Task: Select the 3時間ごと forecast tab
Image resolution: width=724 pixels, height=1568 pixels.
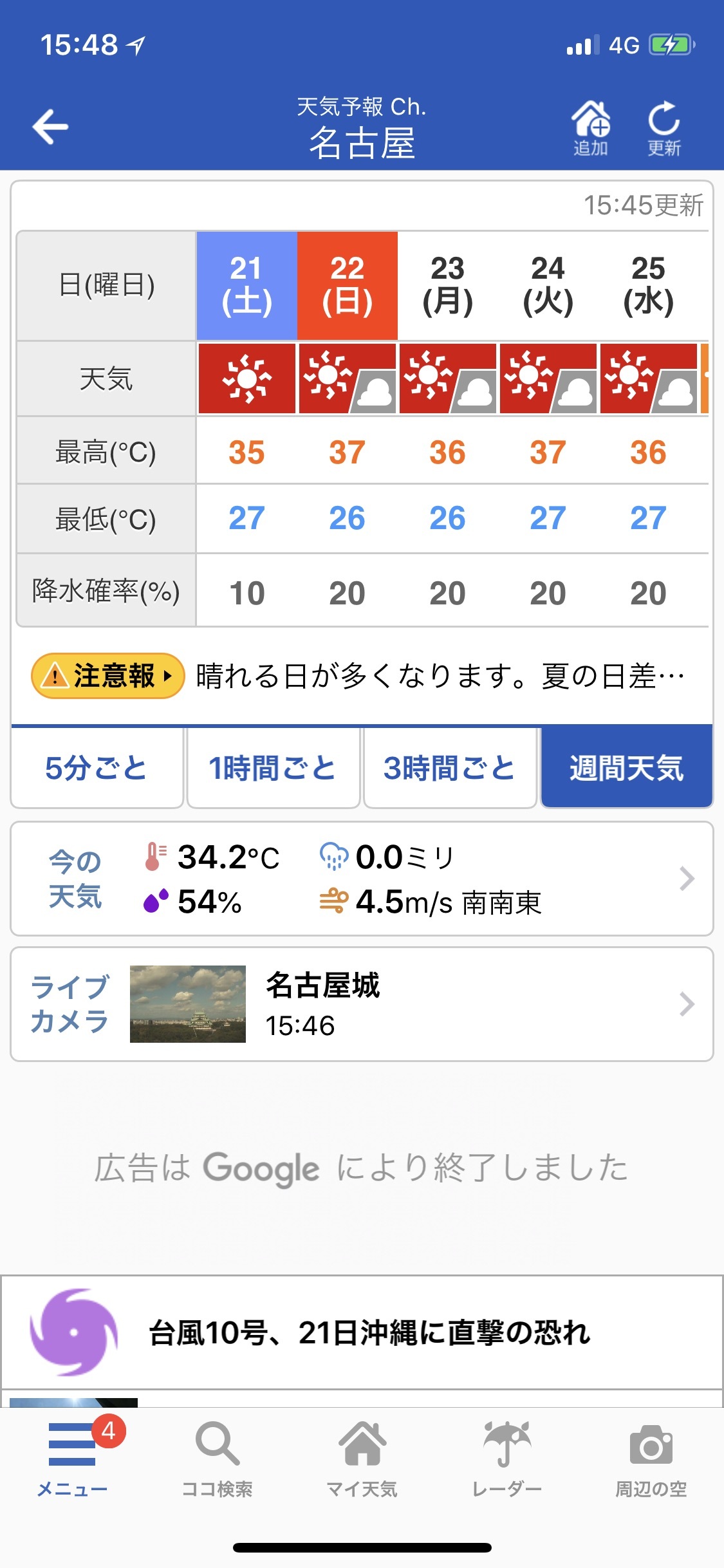Action: click(450, 768)
